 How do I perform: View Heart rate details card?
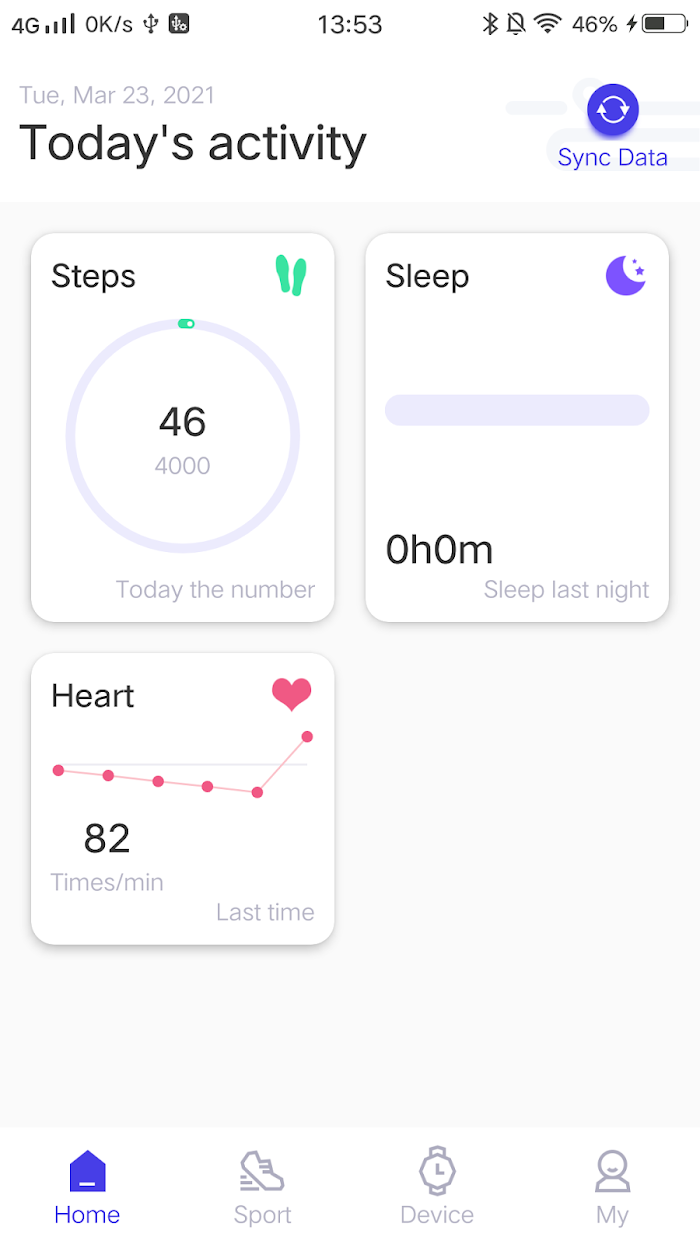183,799
